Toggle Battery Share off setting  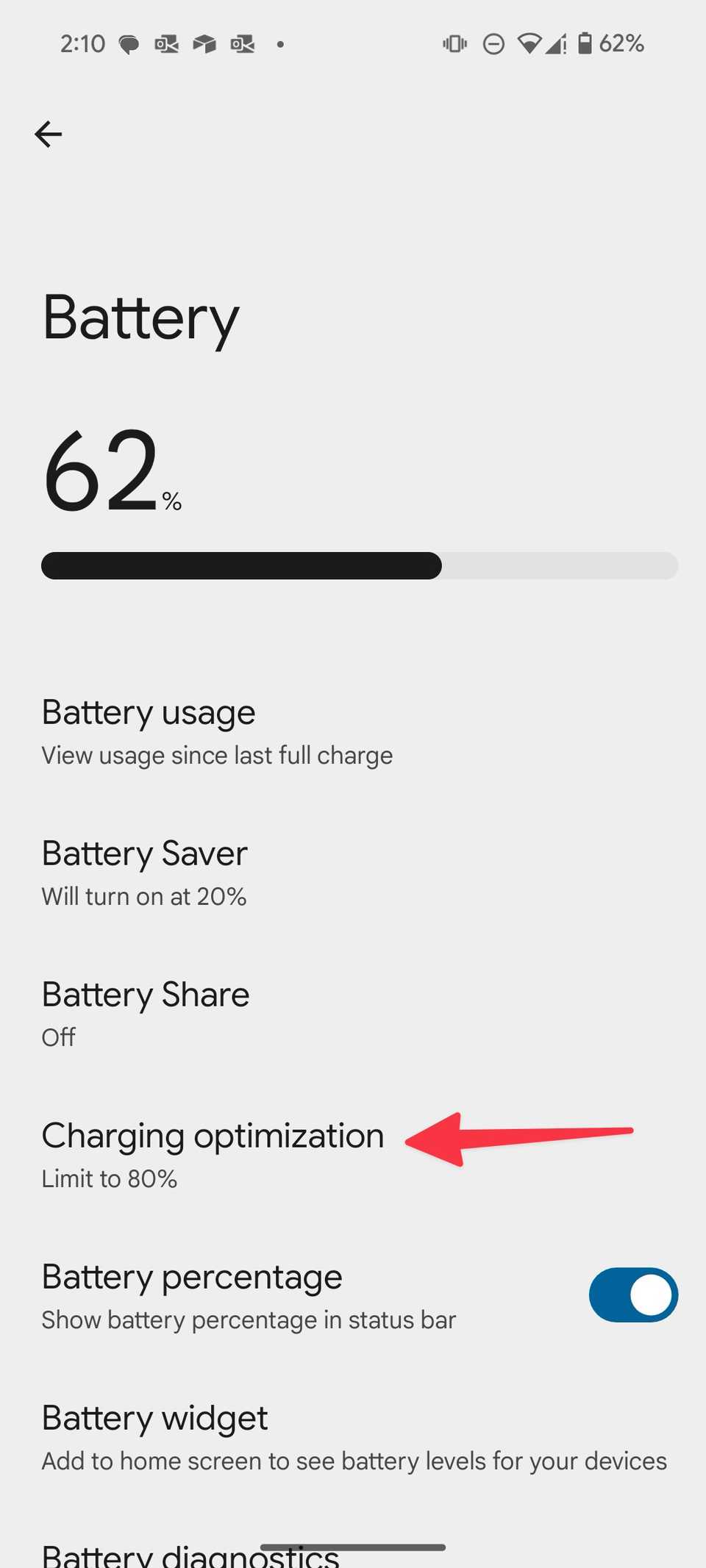145,1012
